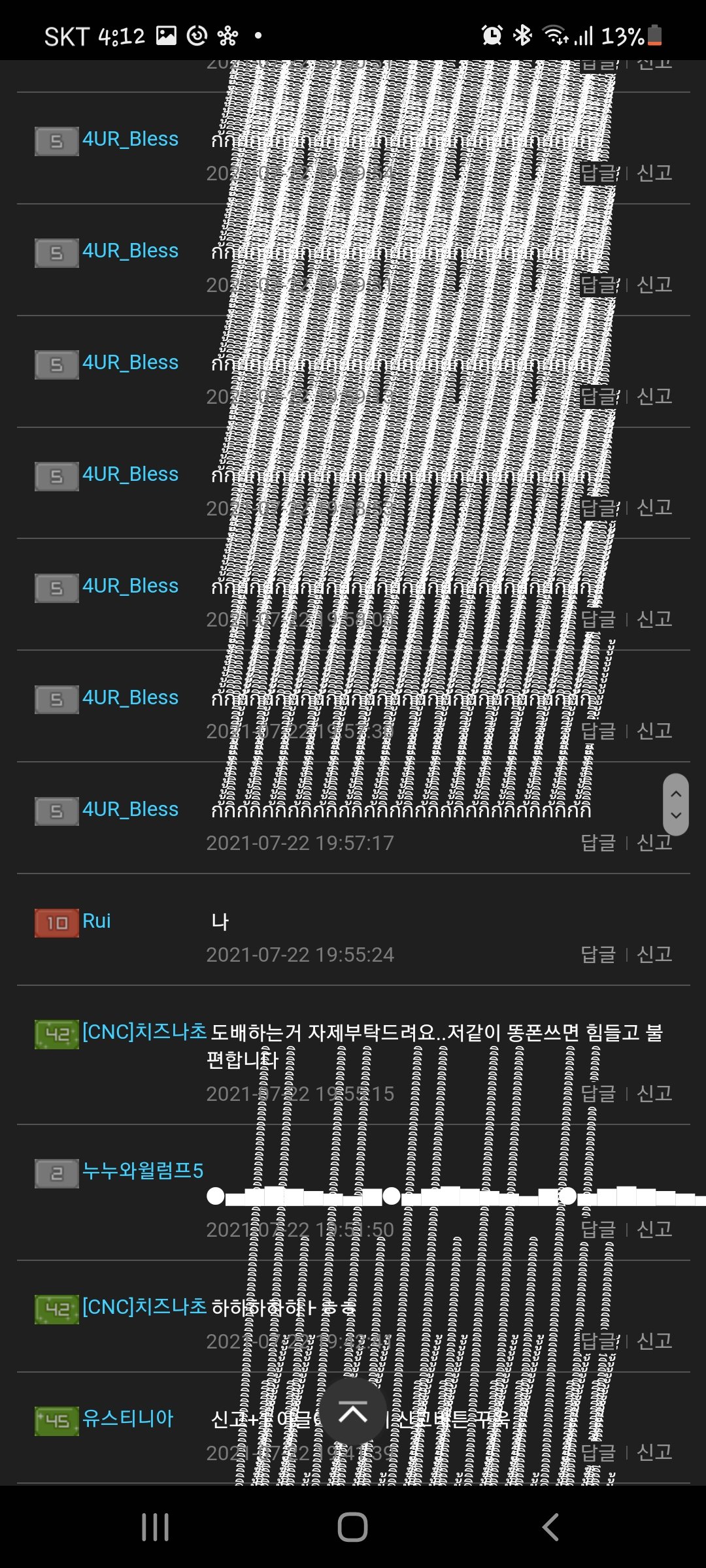Tap 신고 on 누누와월럼프5's comment
The height and width of the screenshot is (1568, 706).
pyautogui.click(x=654, y=1230)
